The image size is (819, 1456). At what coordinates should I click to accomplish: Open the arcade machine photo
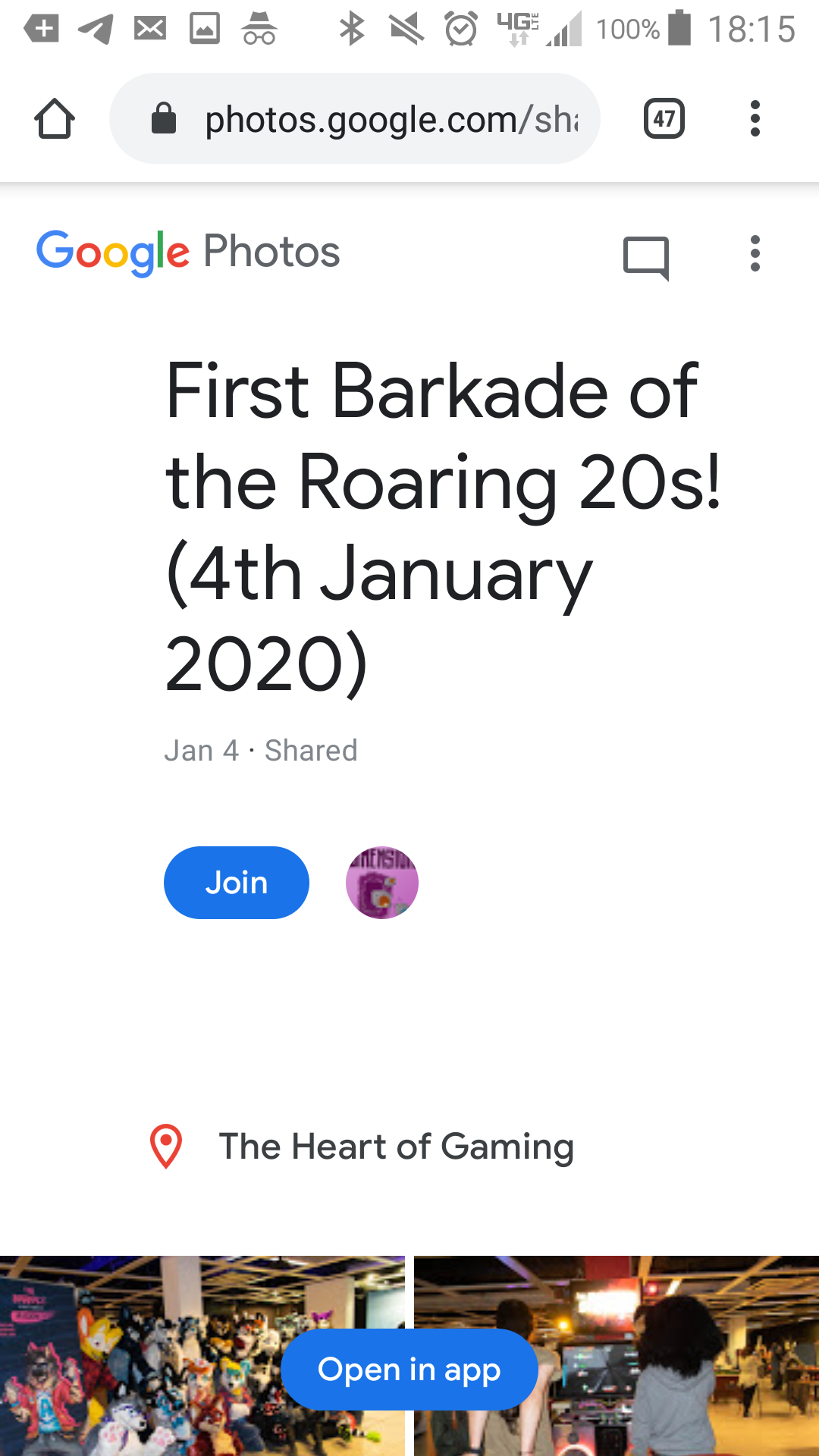[x=617, y=1356]
